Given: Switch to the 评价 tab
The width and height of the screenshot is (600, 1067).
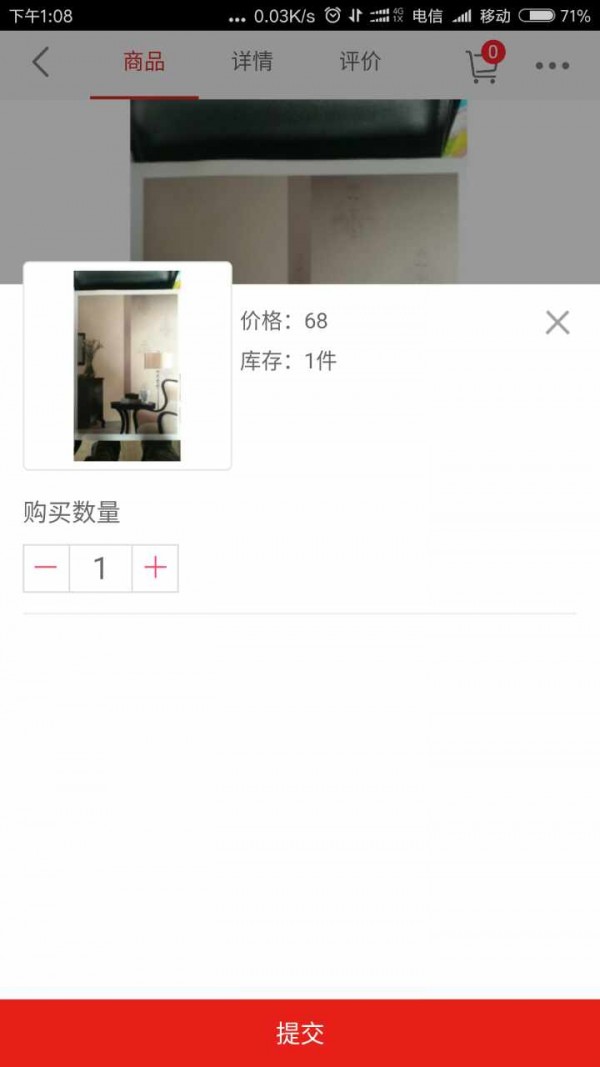Looking at the screenshot, I should pos(360,62).
